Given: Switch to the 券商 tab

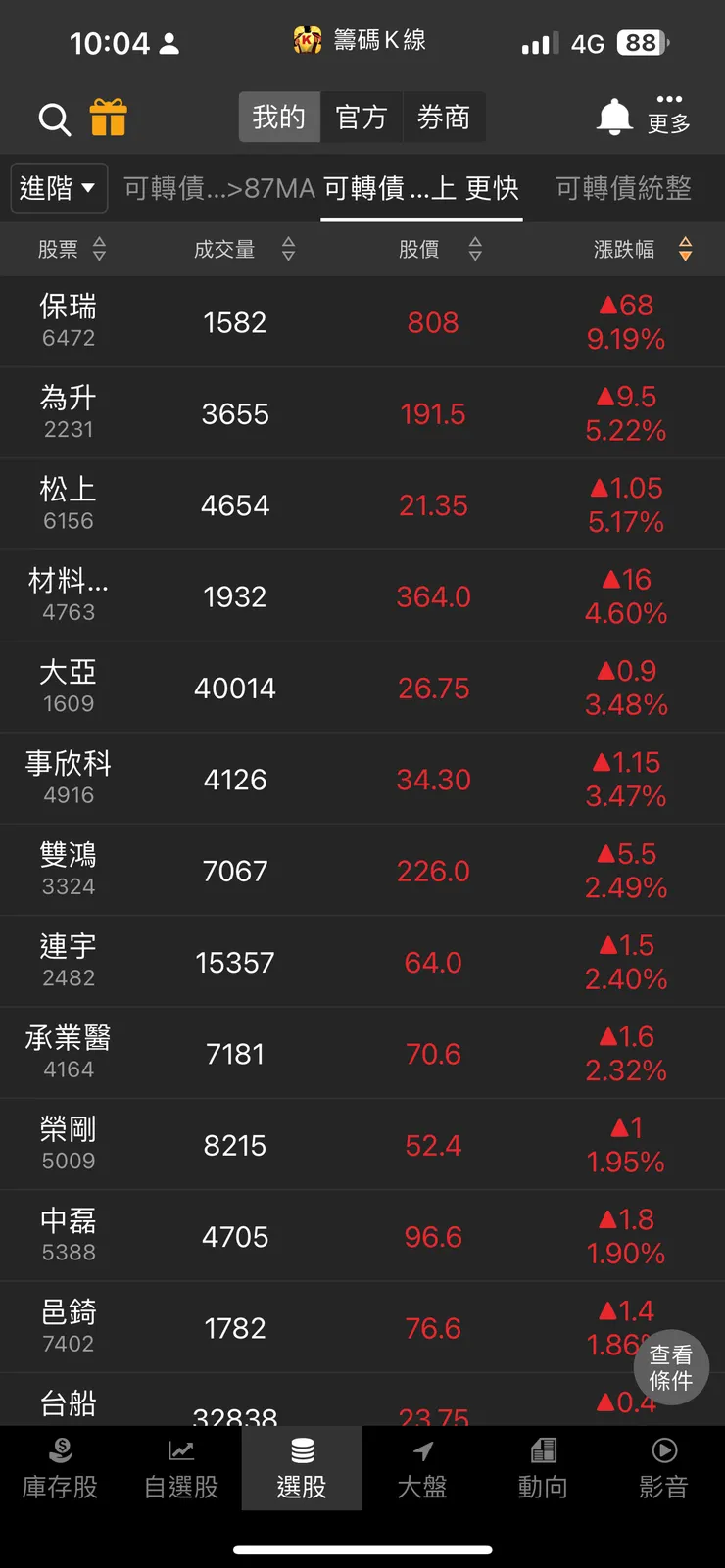Looking at the screenshot, I should click(445, 117).
